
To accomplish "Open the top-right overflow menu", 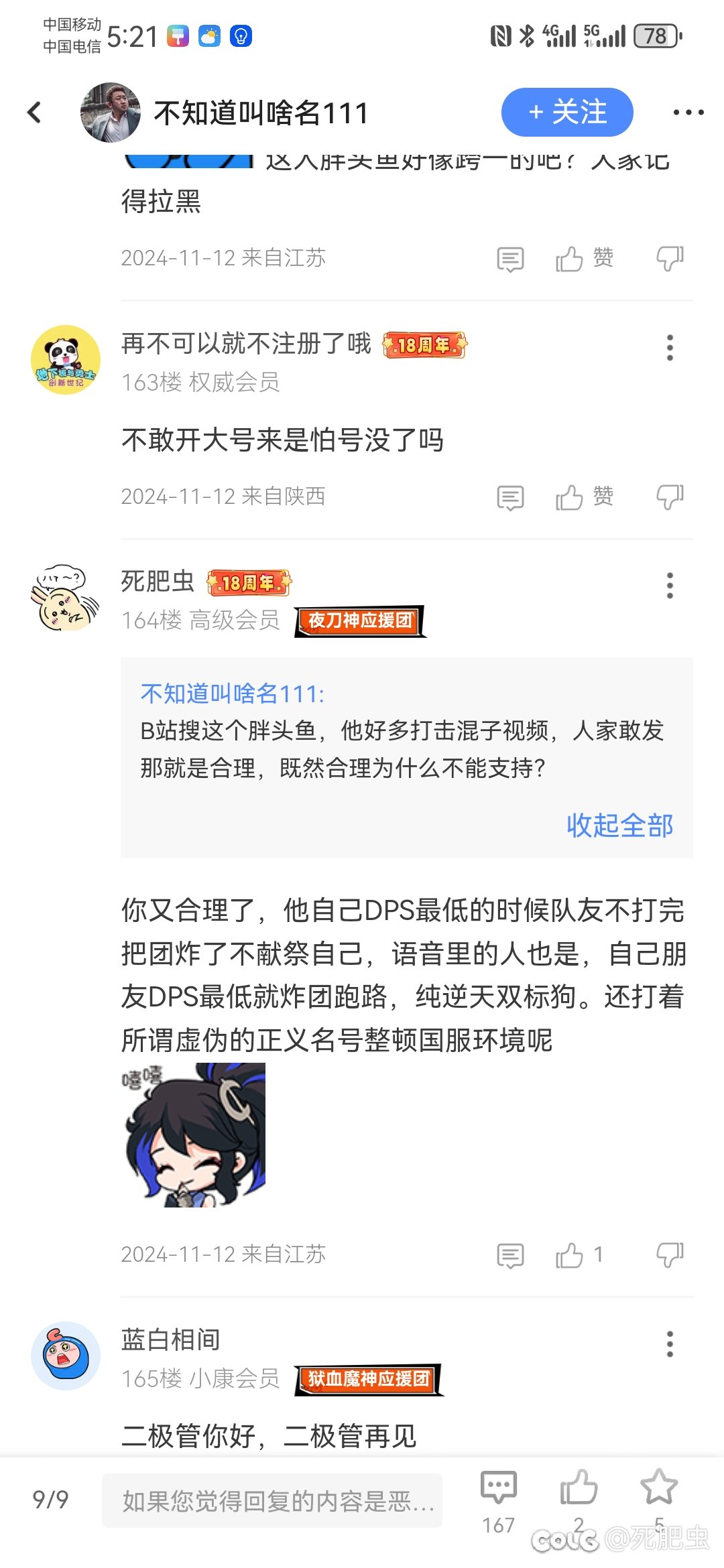I will [x=688, y=113].
